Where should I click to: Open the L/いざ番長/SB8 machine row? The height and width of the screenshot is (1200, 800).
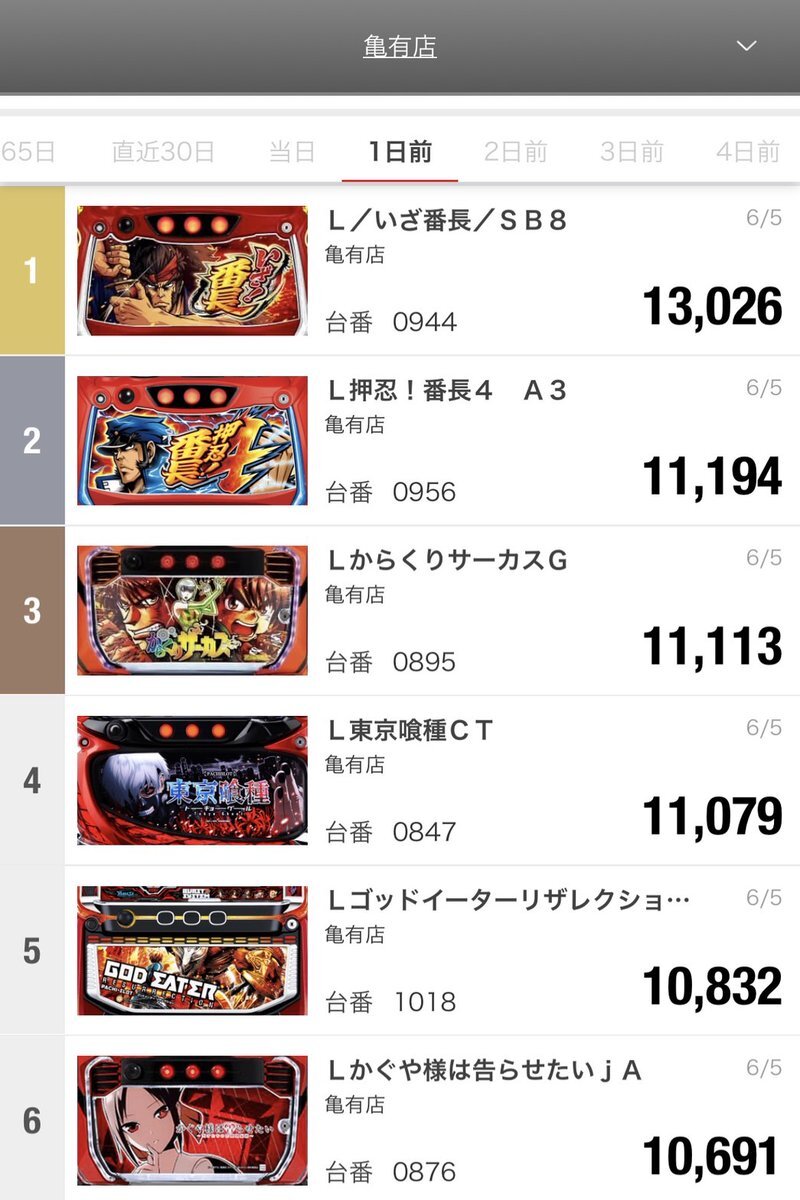(x=446, y=220)
